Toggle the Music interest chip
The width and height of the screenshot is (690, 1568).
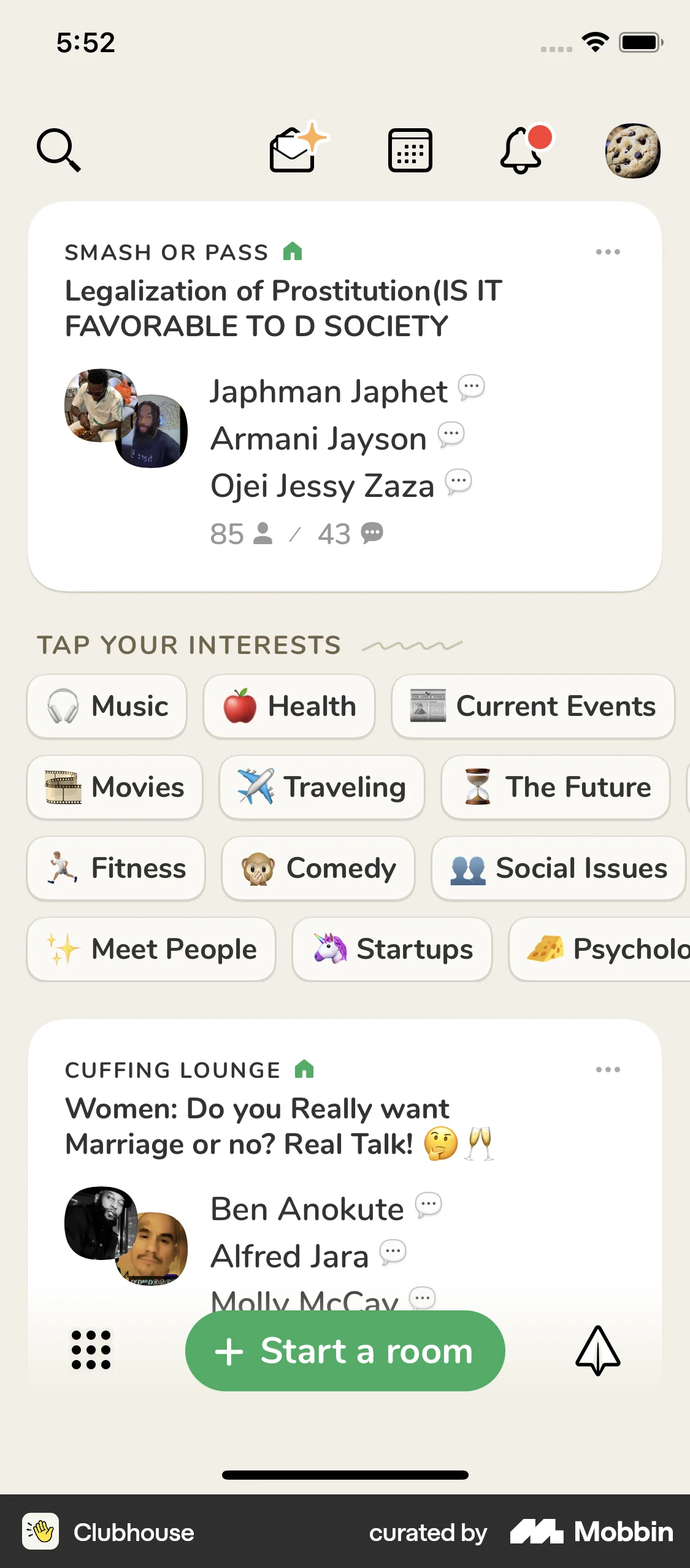107,706
